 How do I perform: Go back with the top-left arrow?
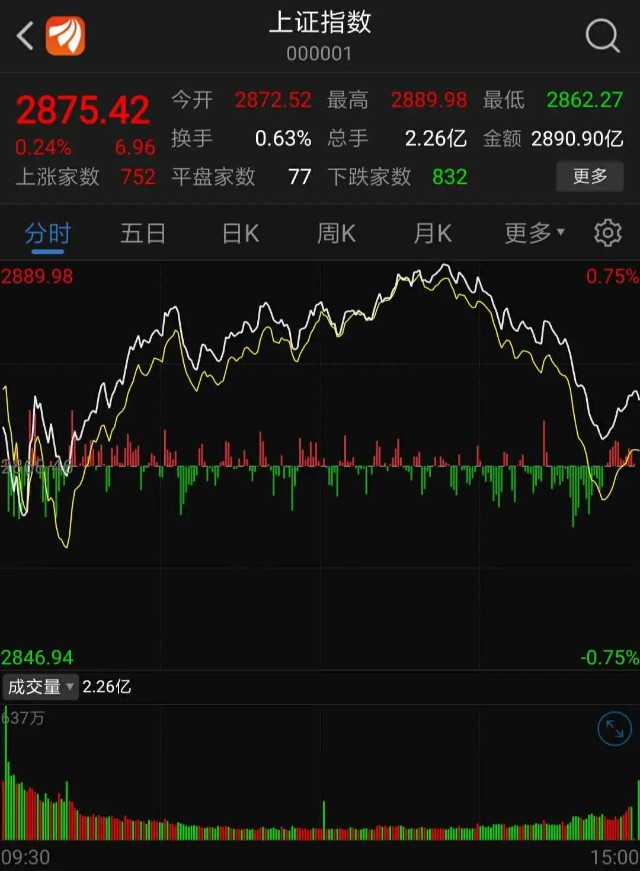(25, 37)
